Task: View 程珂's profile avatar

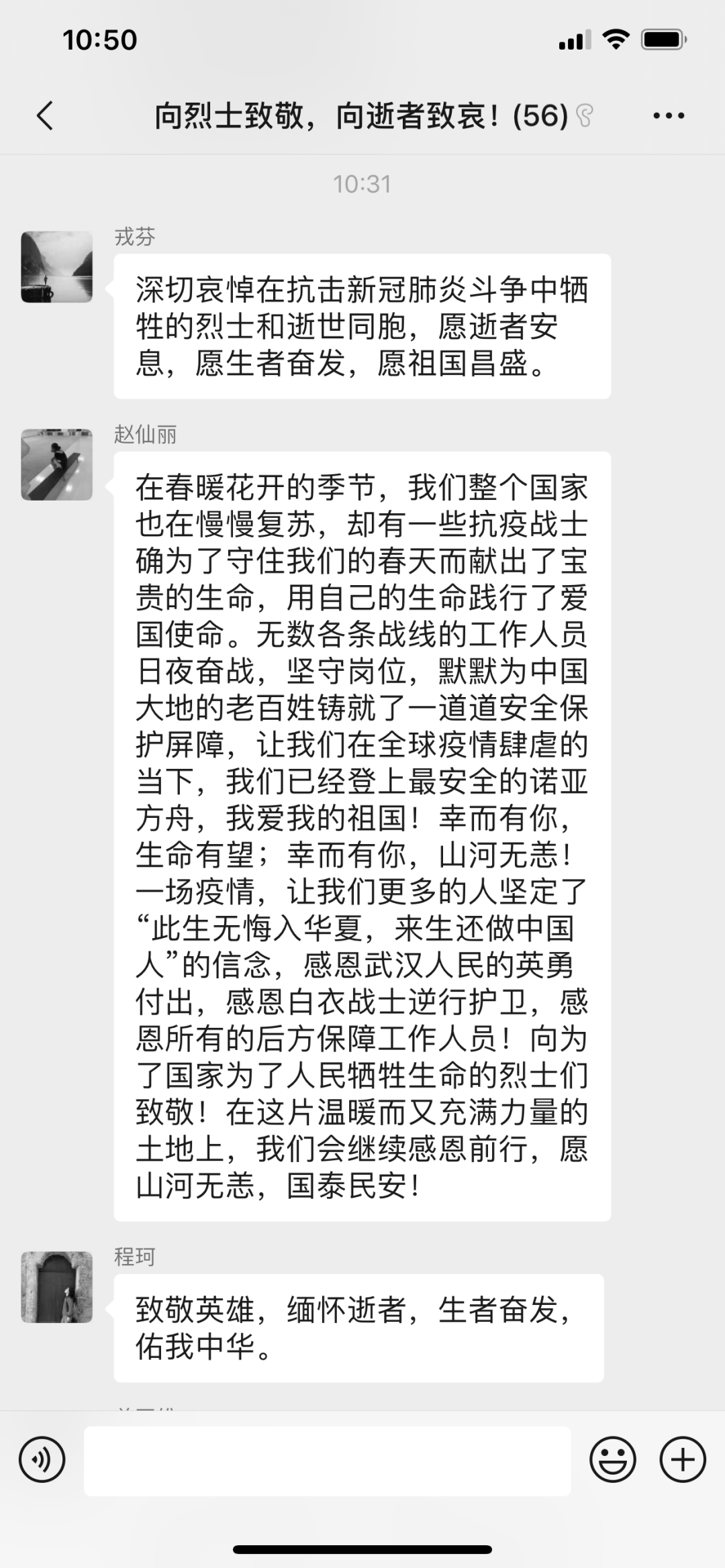Action: (57, 1287)
